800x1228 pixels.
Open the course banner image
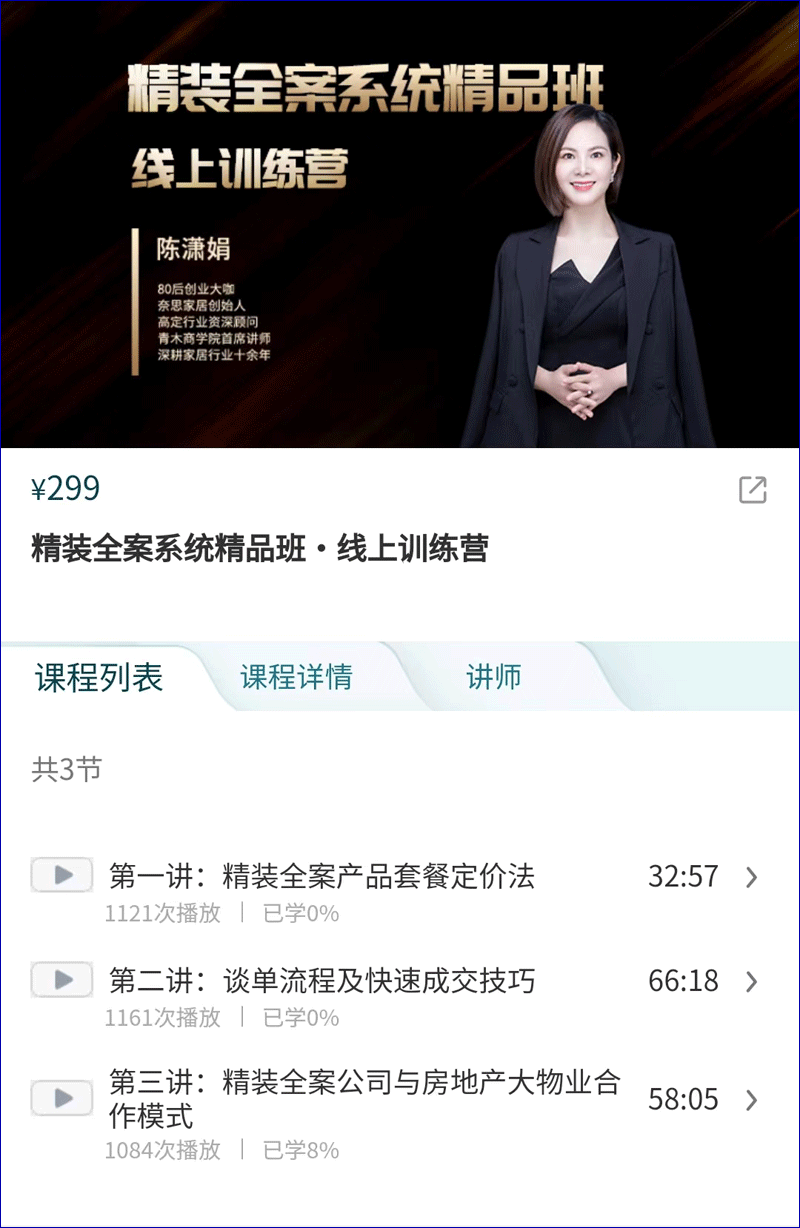(x=400, y=225)
